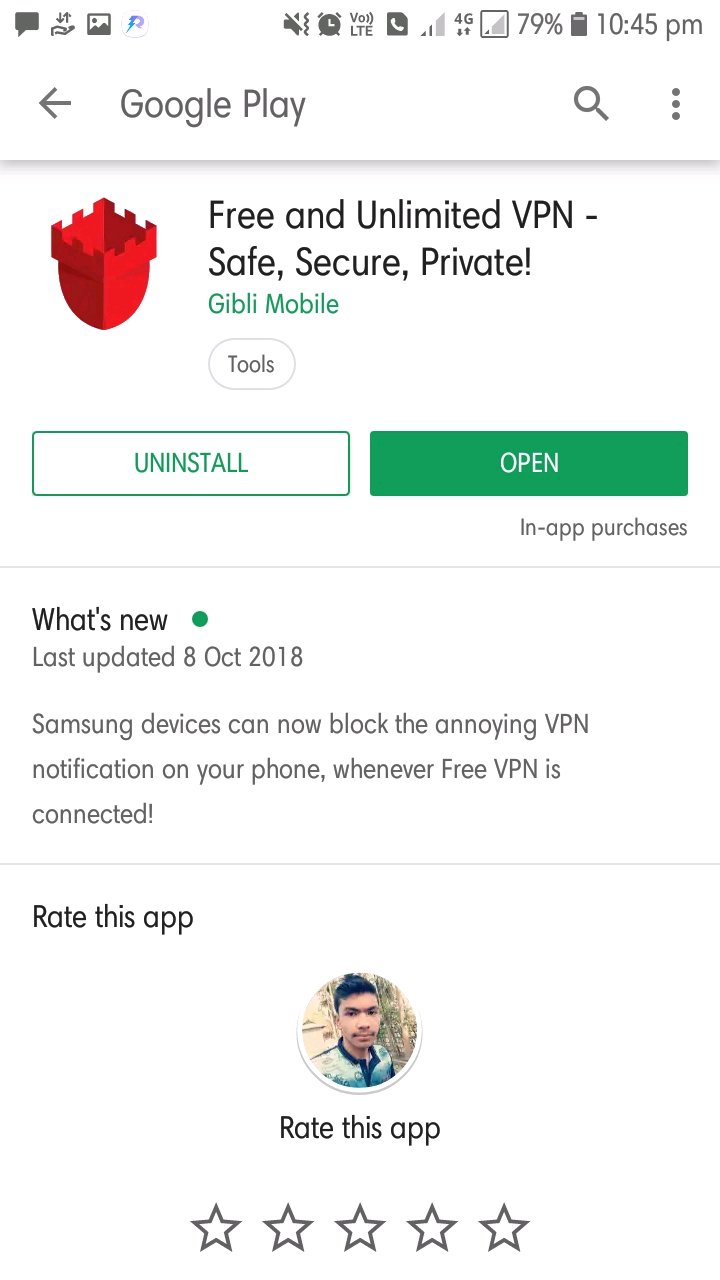Viewport: 720px width, 1280px height.
Task: Open the installed VPN app
Action: [529, 463]
